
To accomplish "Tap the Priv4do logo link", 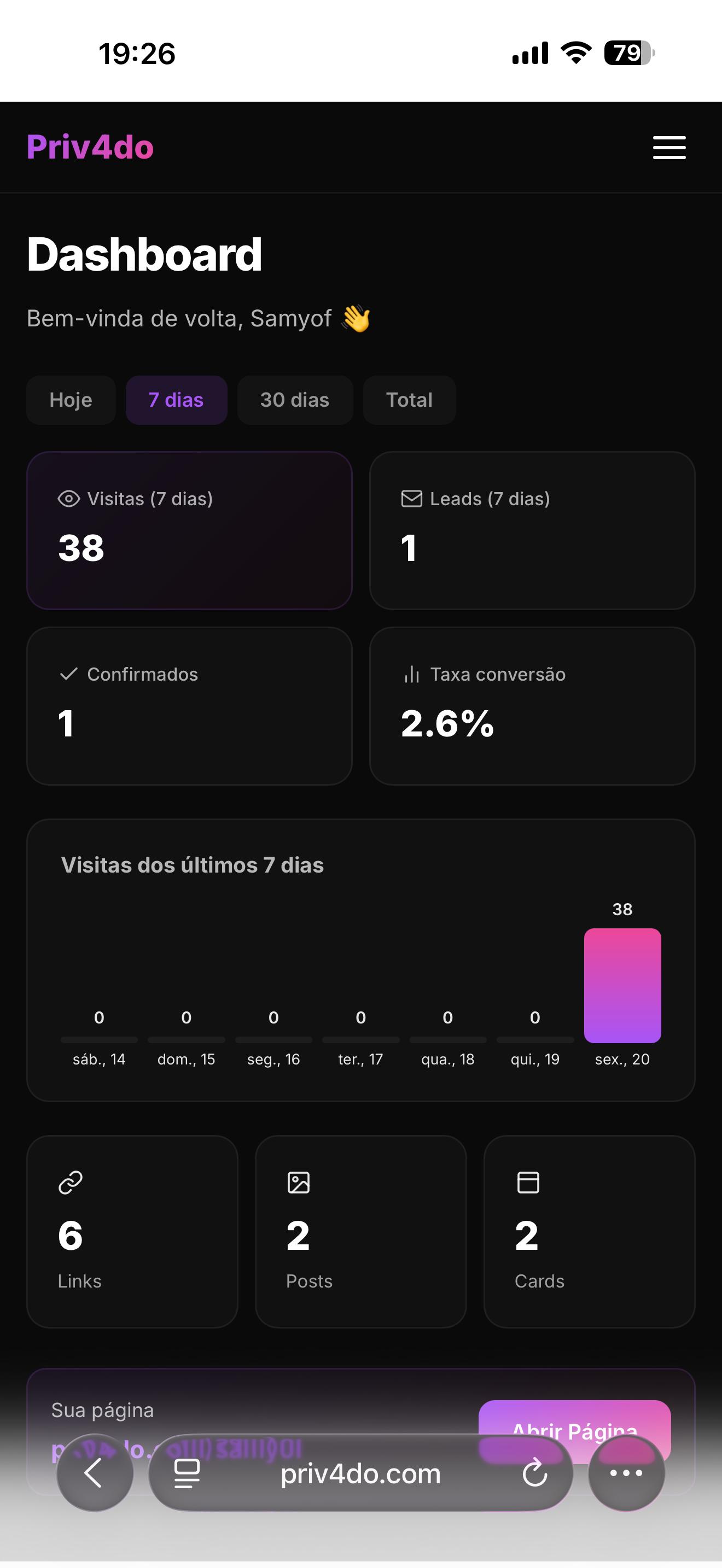I will (90, 147).
